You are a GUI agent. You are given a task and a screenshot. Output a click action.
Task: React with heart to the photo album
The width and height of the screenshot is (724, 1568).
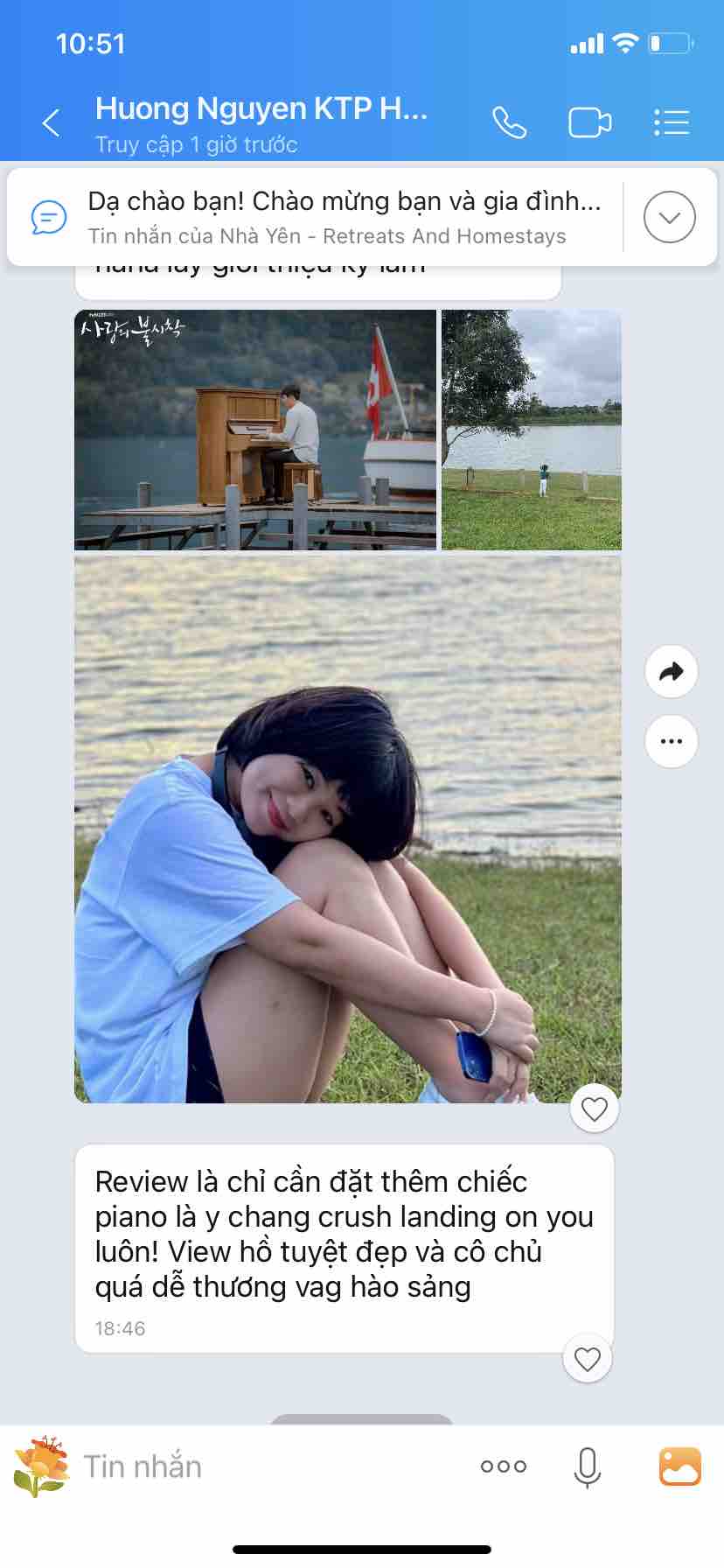pos(595,1109)
